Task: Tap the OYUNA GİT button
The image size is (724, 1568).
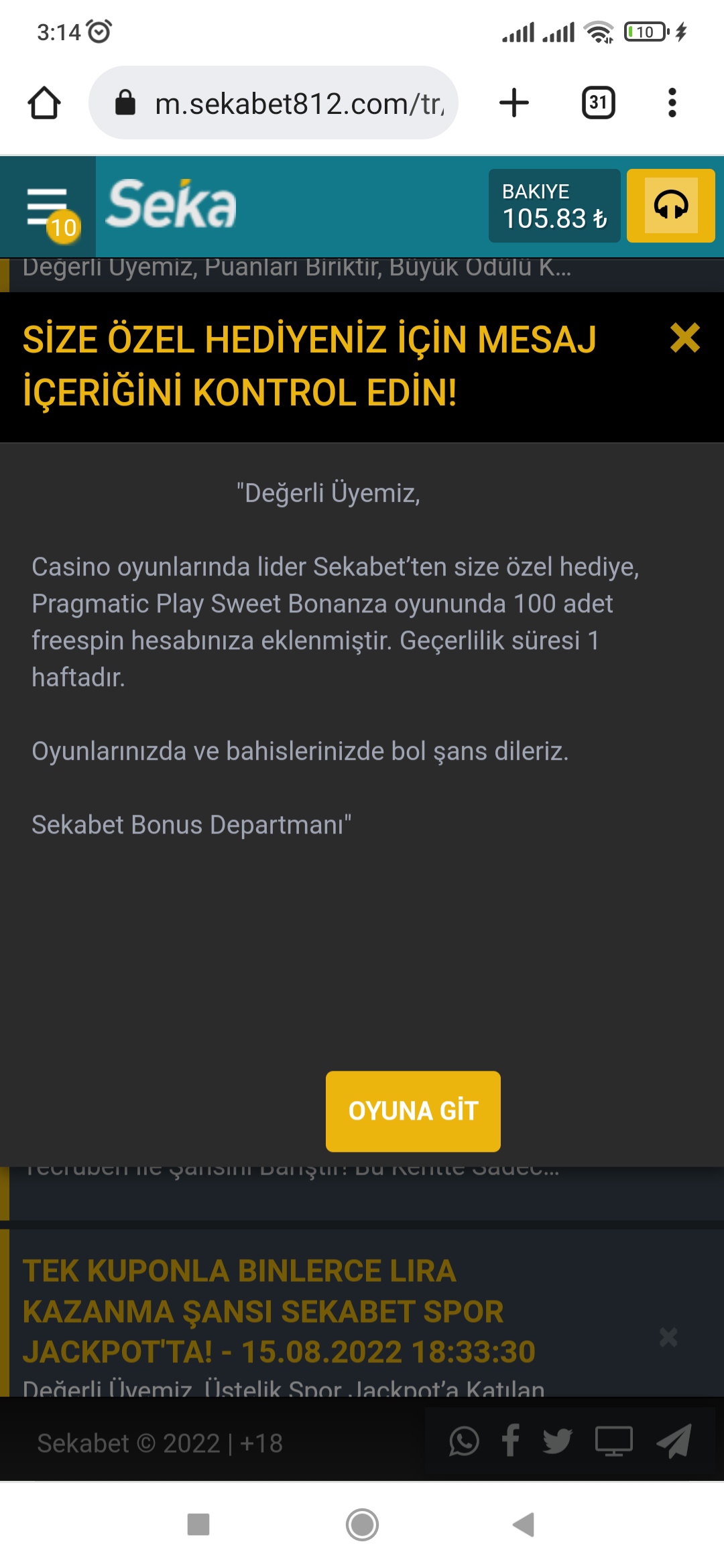Action: click(413, 1111)
